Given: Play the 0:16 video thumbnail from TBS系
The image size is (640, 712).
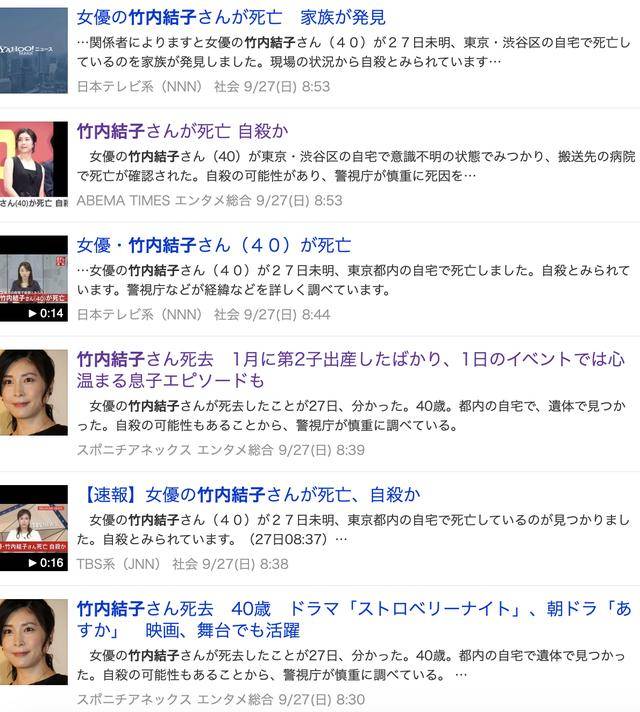Looking at the screenshot, I should 33,528.
